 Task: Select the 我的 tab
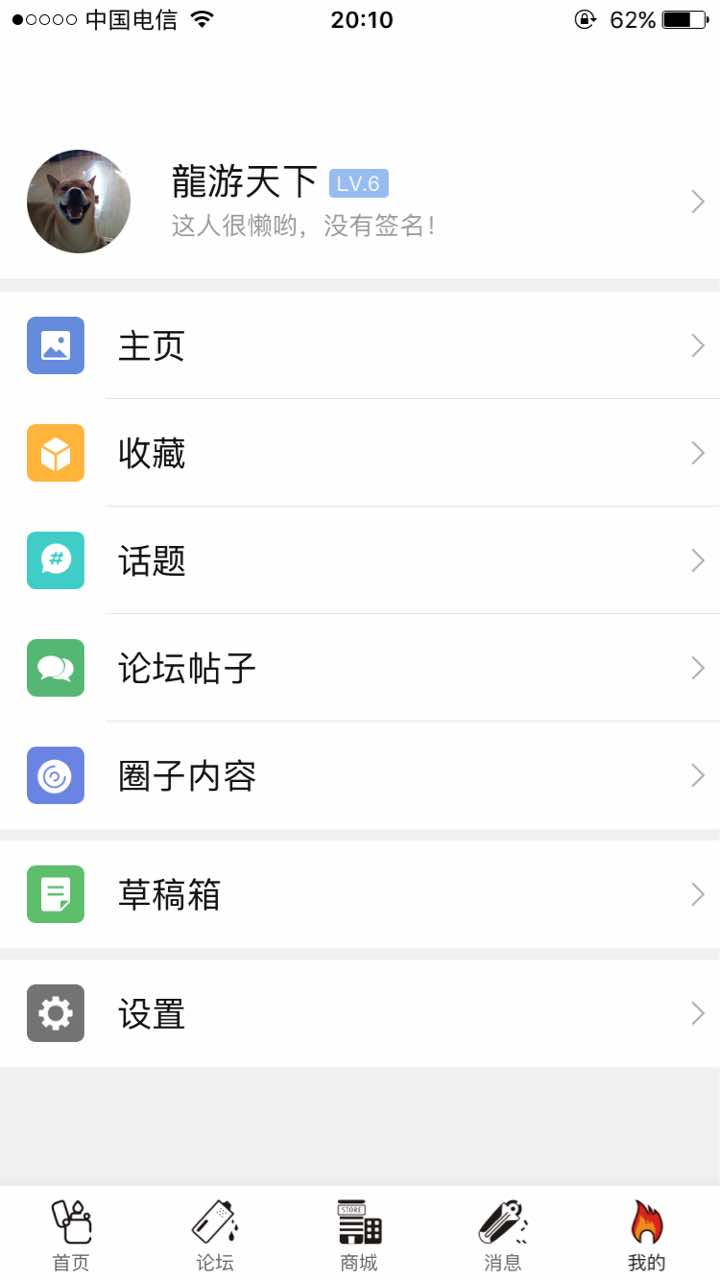648,1235
